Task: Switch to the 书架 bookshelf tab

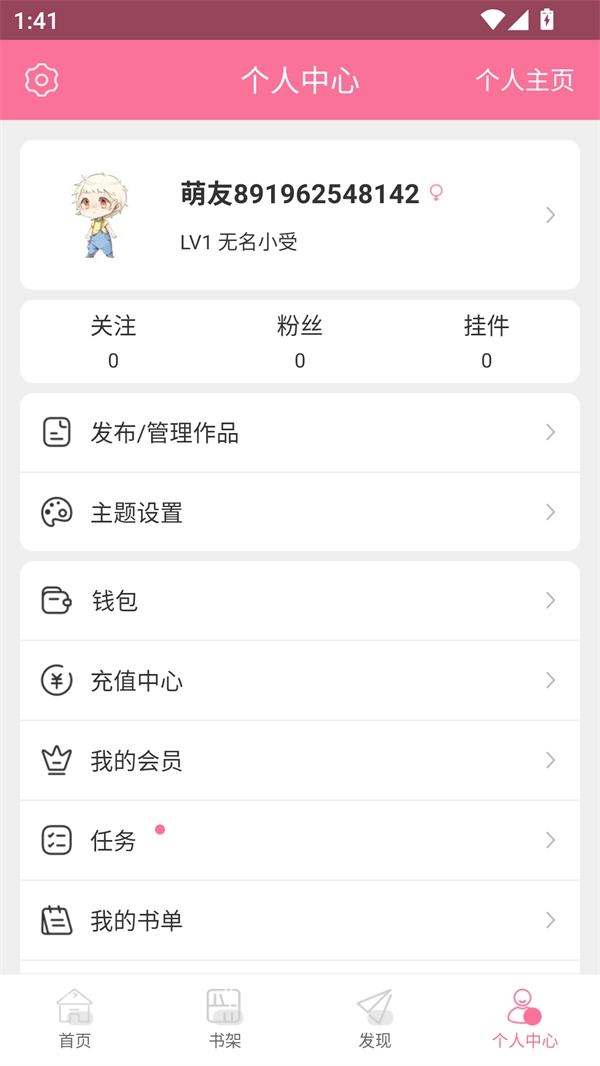Action: (225, 1018)
